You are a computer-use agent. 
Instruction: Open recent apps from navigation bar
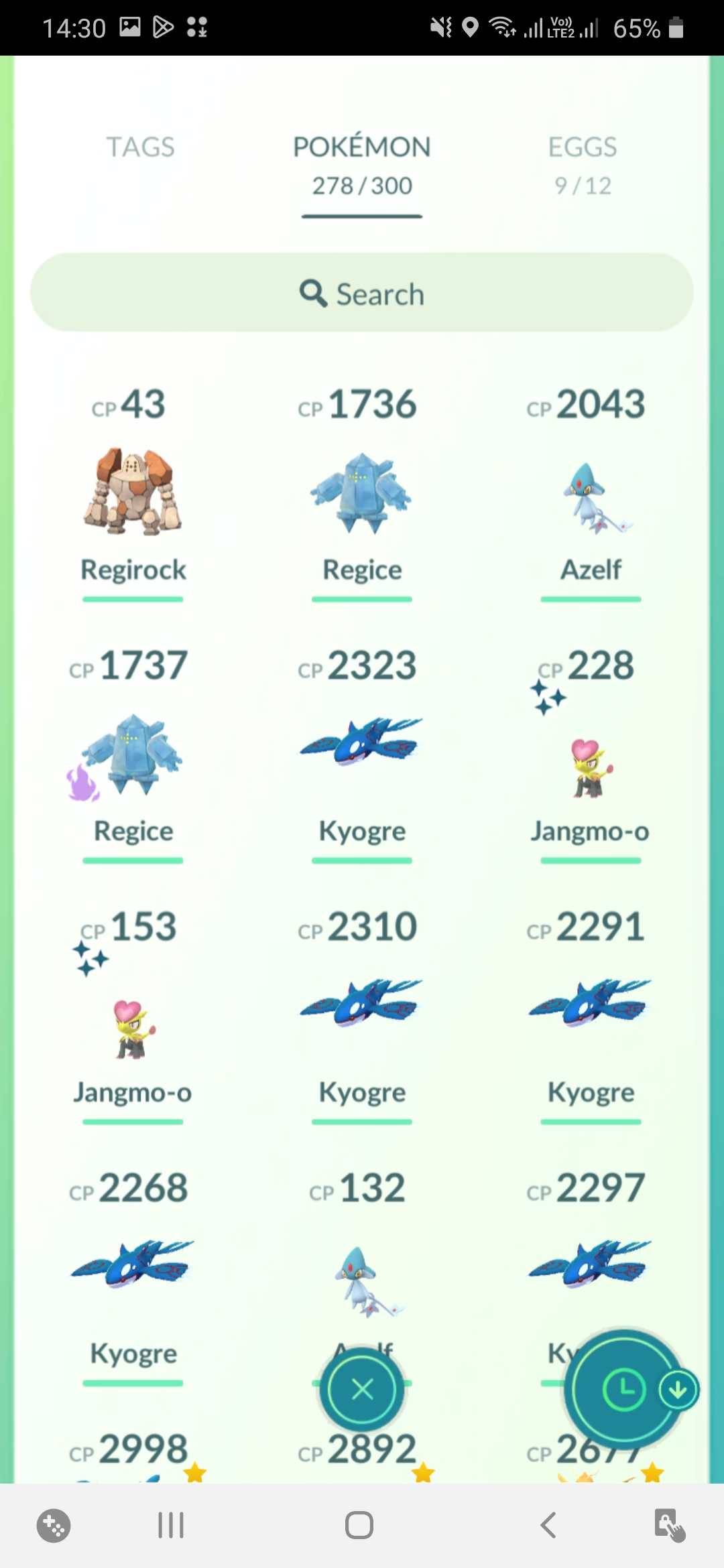coord(171,1526)
